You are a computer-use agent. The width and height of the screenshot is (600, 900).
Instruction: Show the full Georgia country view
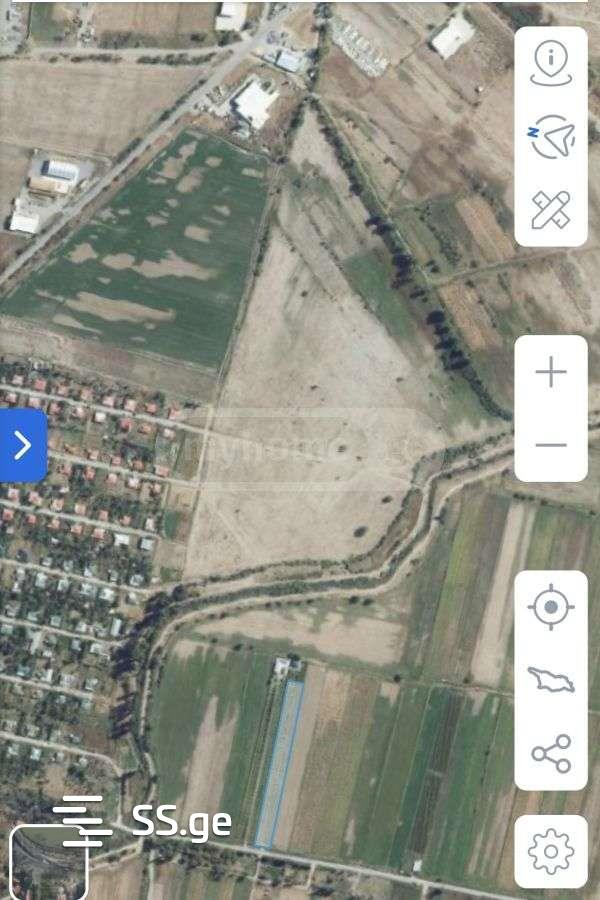click(551, 680)
